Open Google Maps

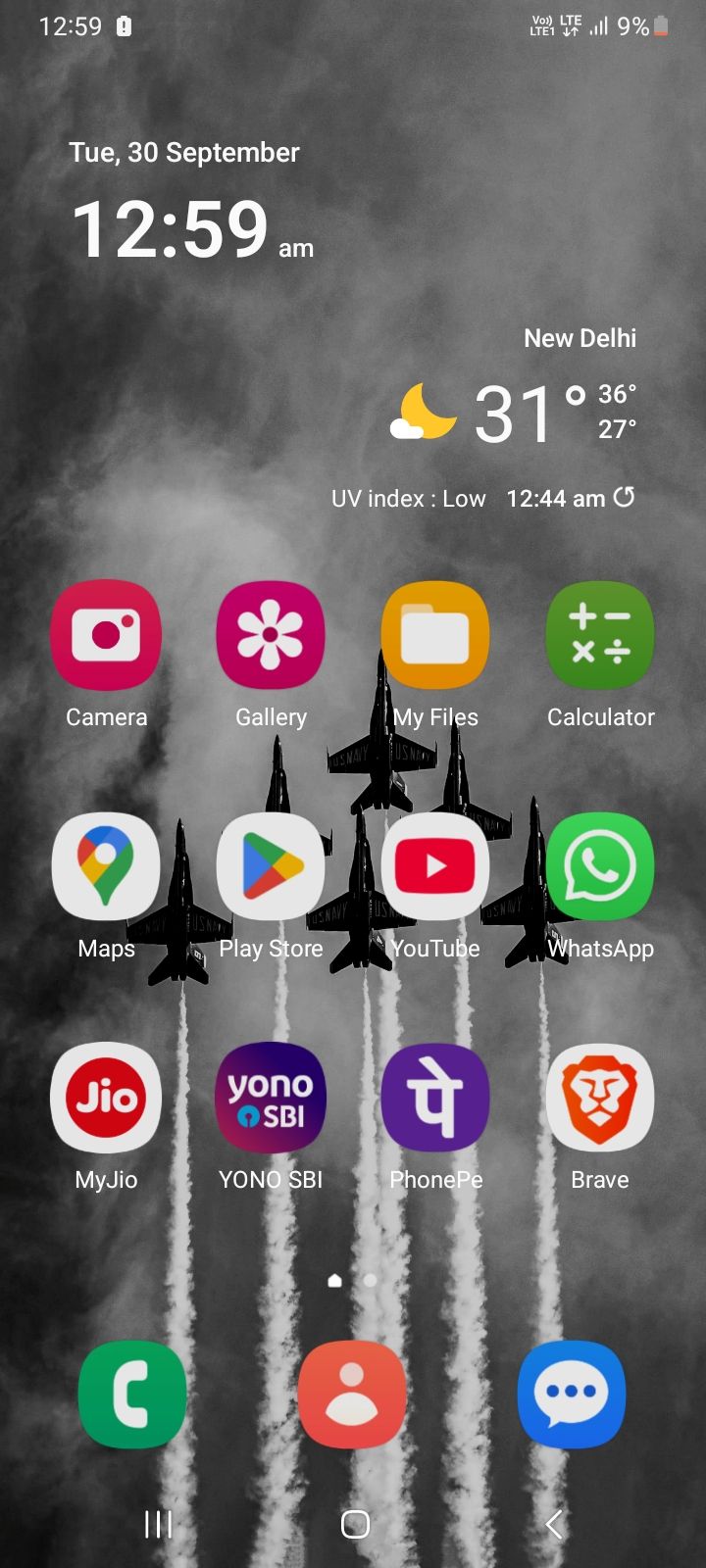106,866
